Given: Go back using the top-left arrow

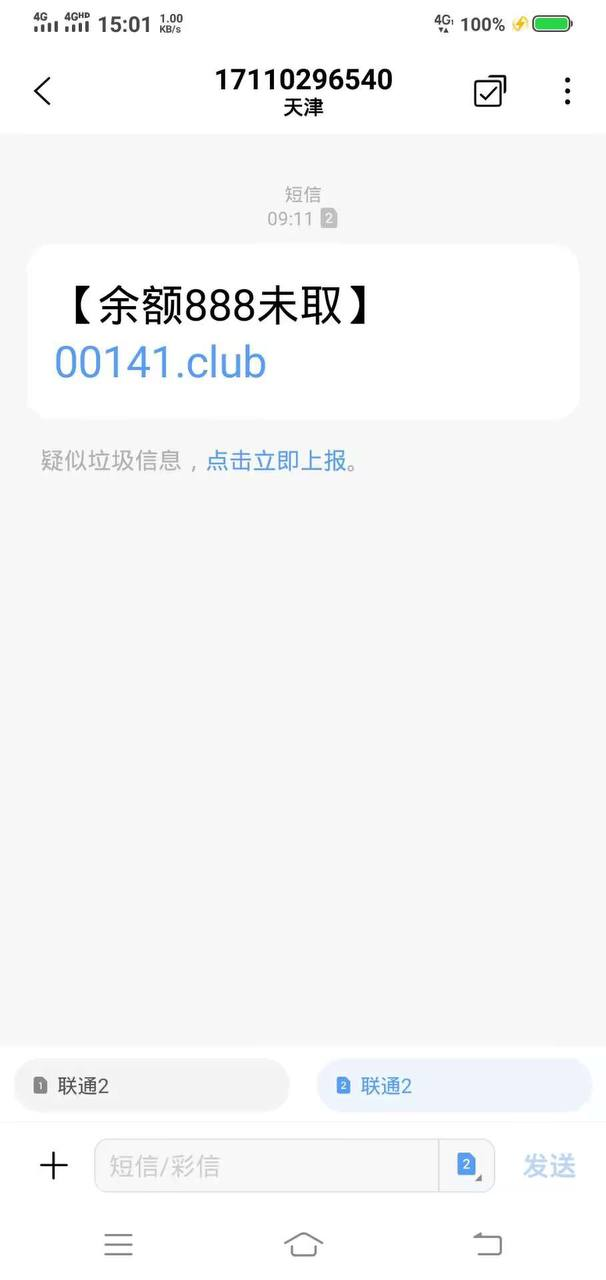Looking at the screenshot, I should pyautogui.click(x=42, y=91).
